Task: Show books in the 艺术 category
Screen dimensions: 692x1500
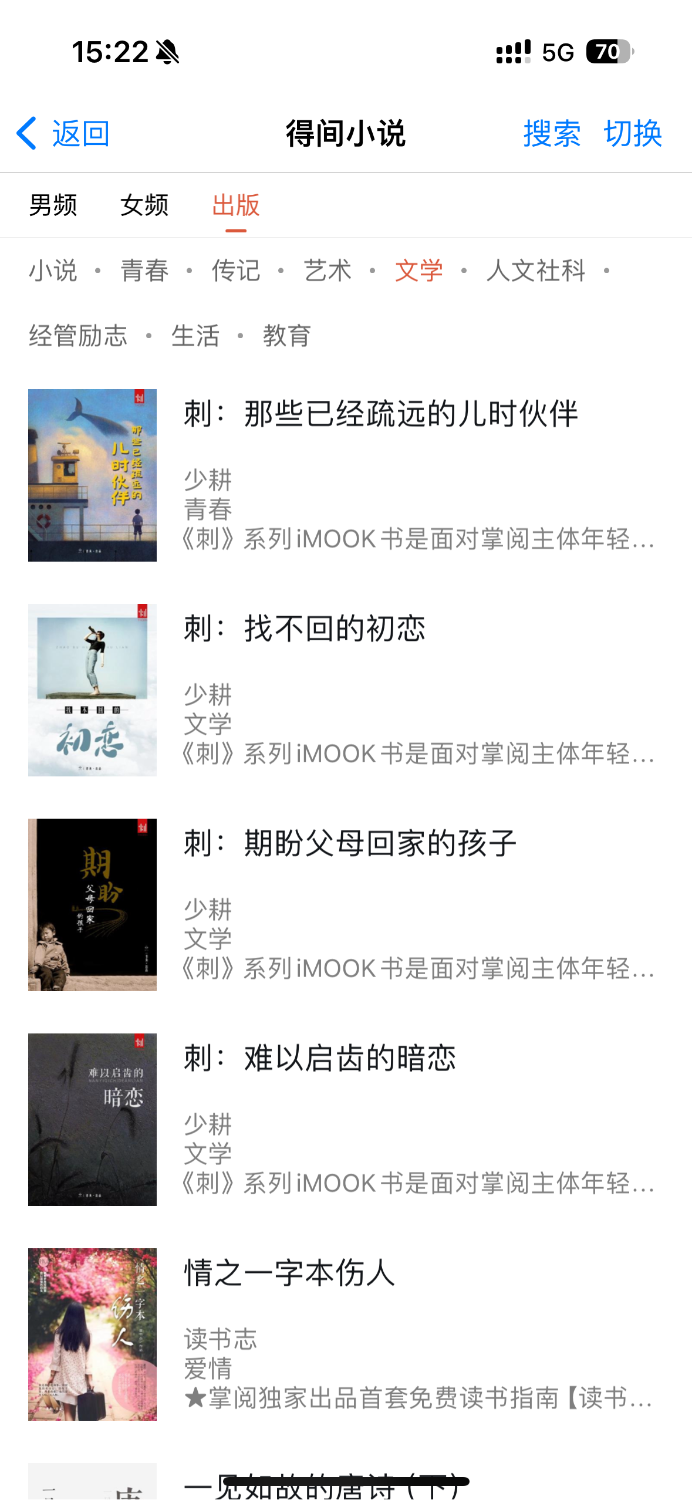Action: tap(328, 270)
